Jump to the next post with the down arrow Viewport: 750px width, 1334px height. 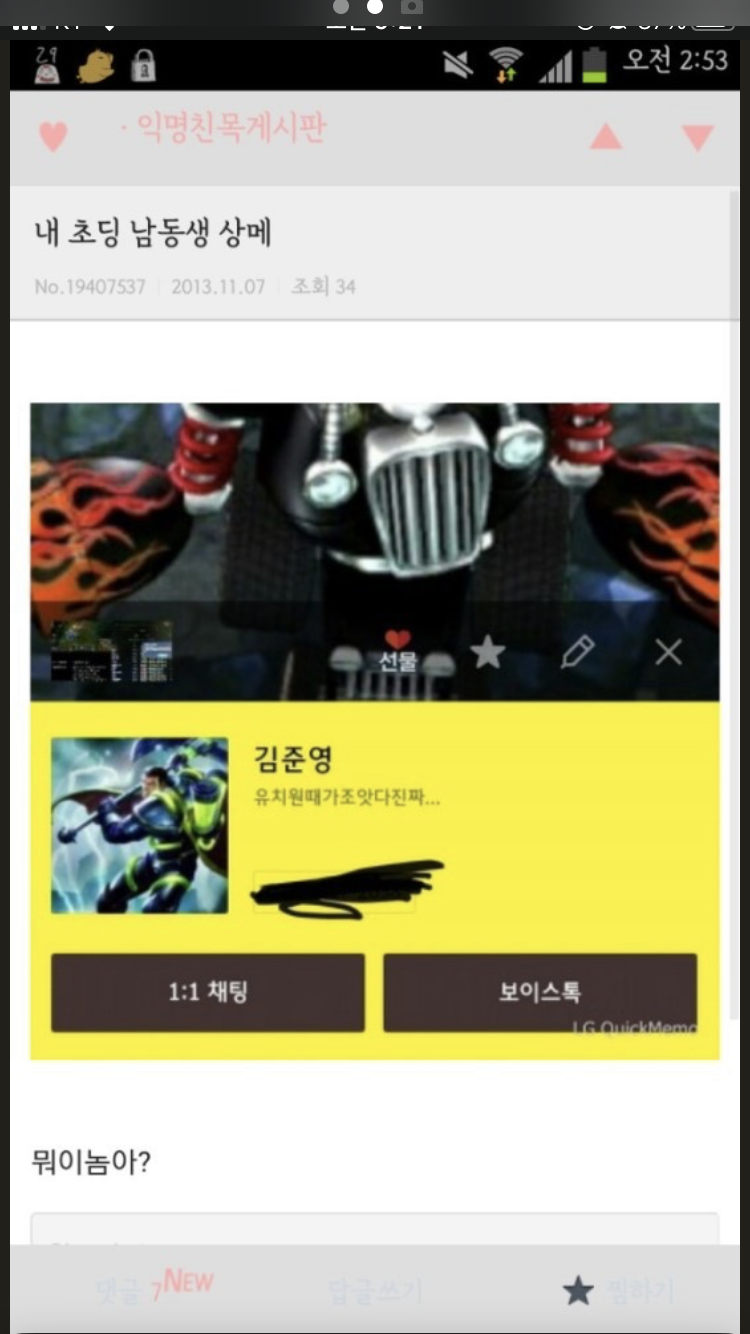698,137
